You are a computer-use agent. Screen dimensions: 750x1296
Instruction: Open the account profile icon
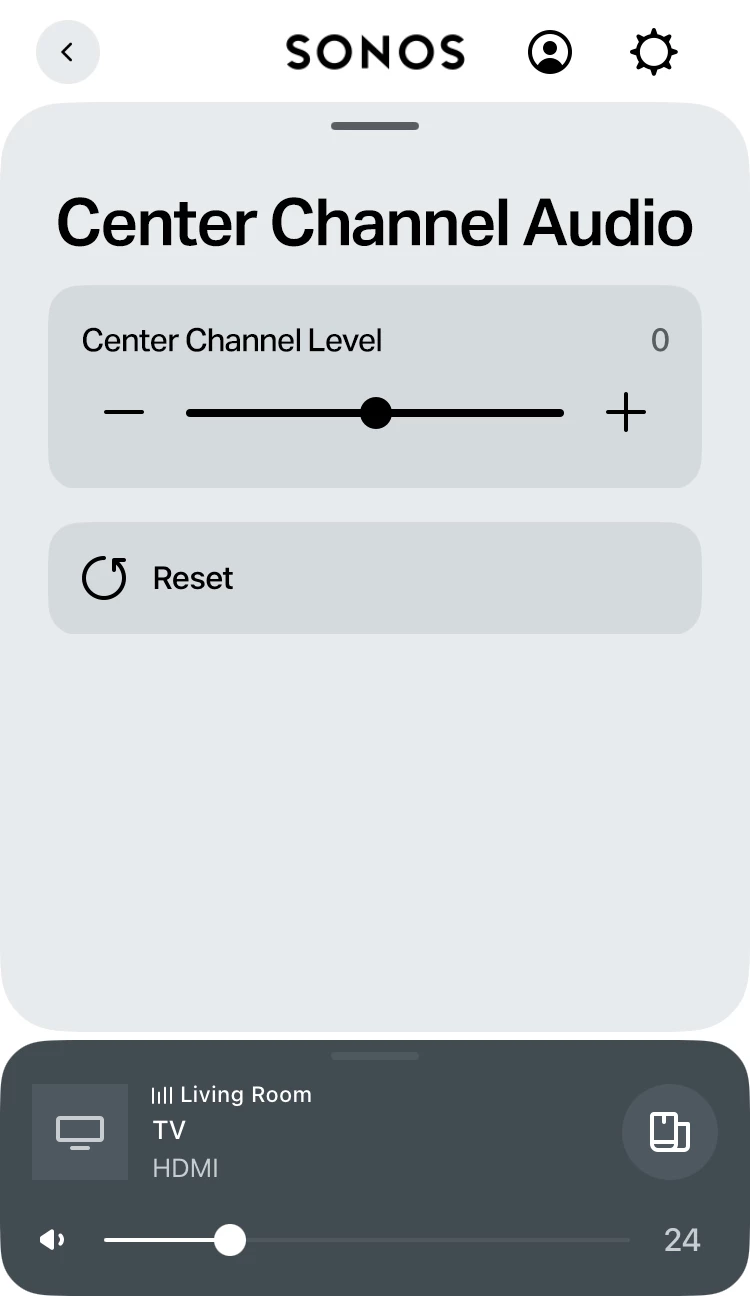click(549, 52)
